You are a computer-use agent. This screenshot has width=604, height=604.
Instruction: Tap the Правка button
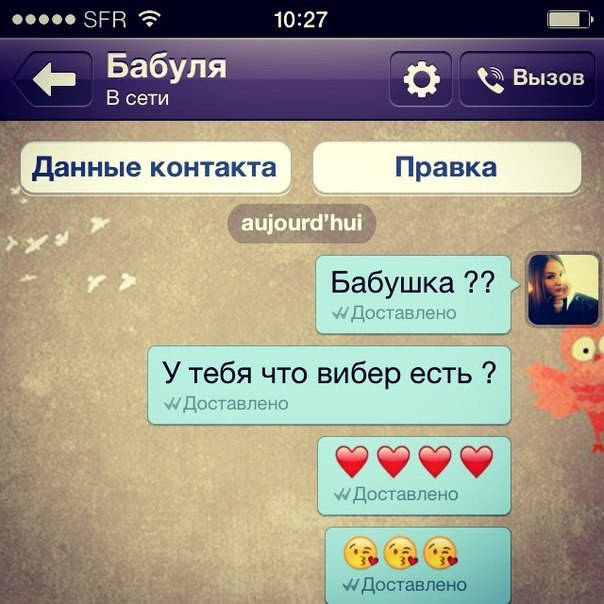coord(446,167)
